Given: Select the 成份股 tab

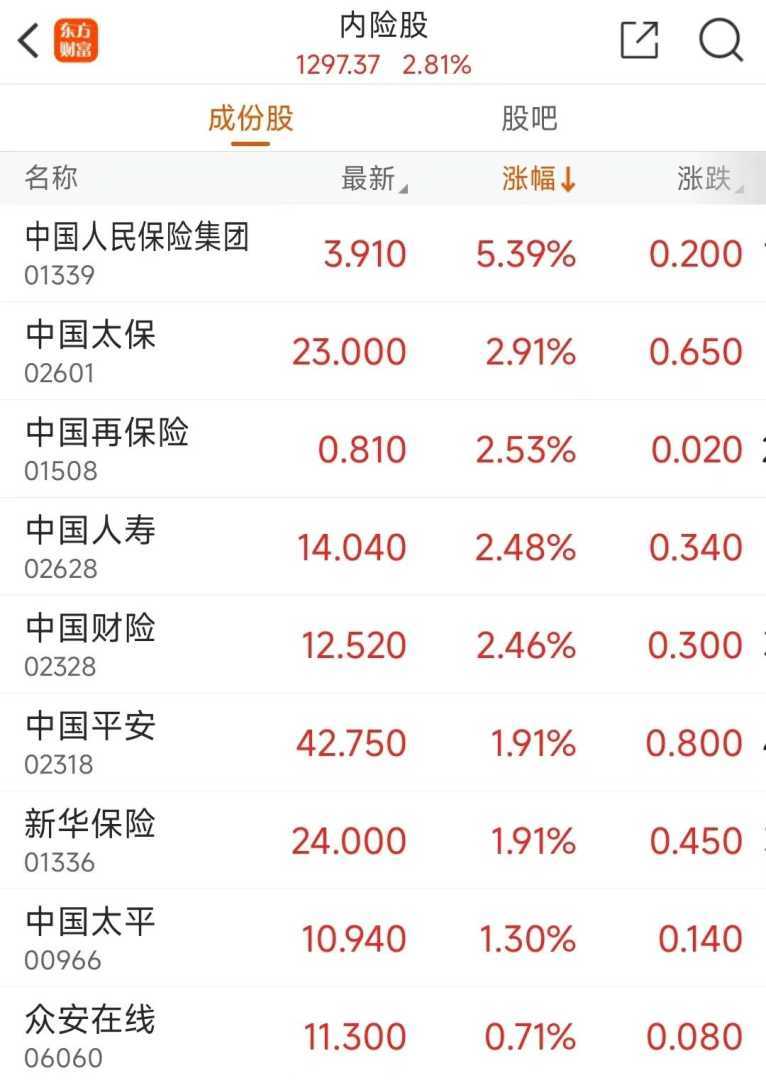Looking at the screenshot, I should (x=250, y=120).
